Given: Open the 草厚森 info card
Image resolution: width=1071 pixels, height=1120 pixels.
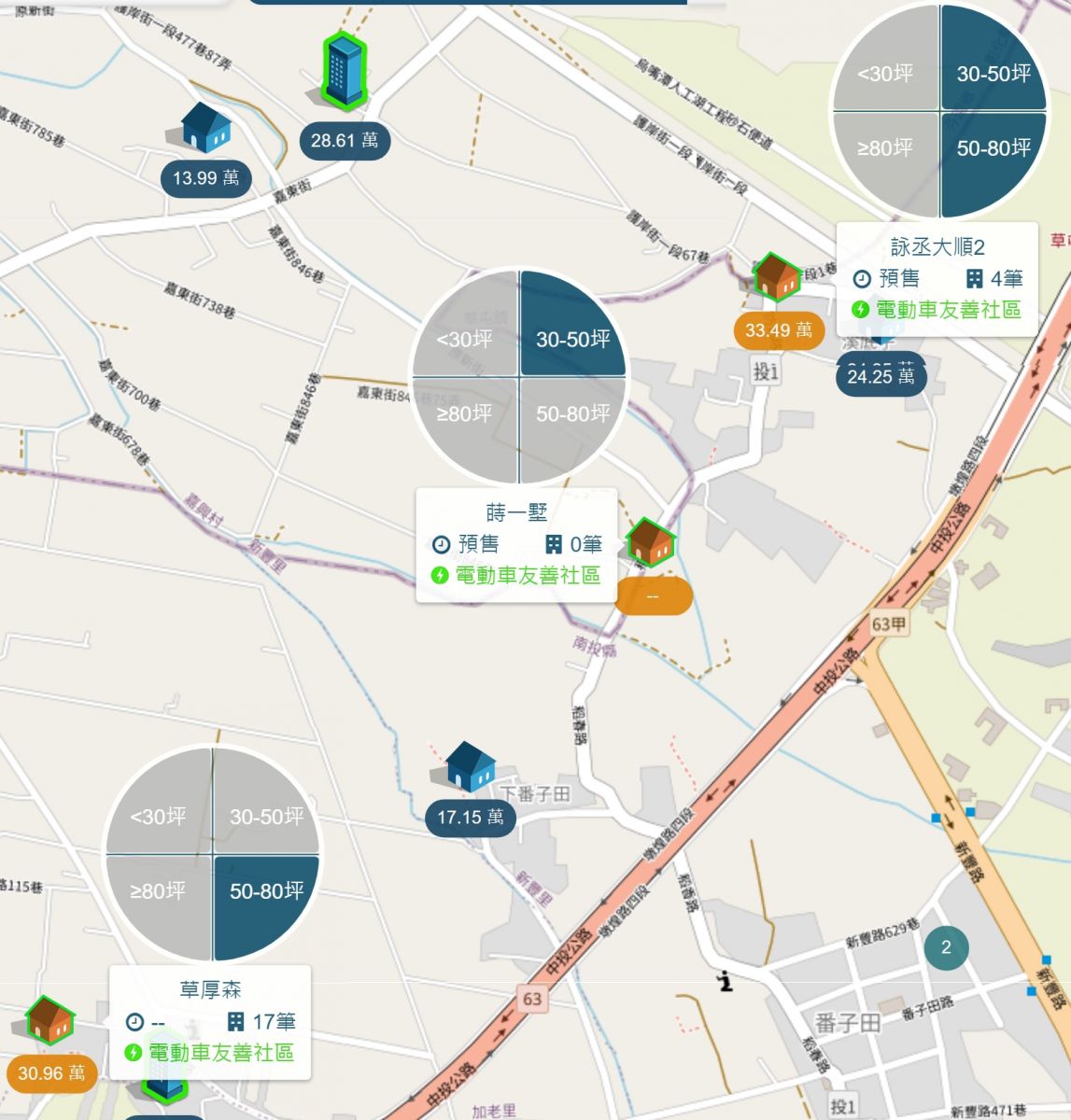Looking at the screenshot, I should tap(210, 1021).
